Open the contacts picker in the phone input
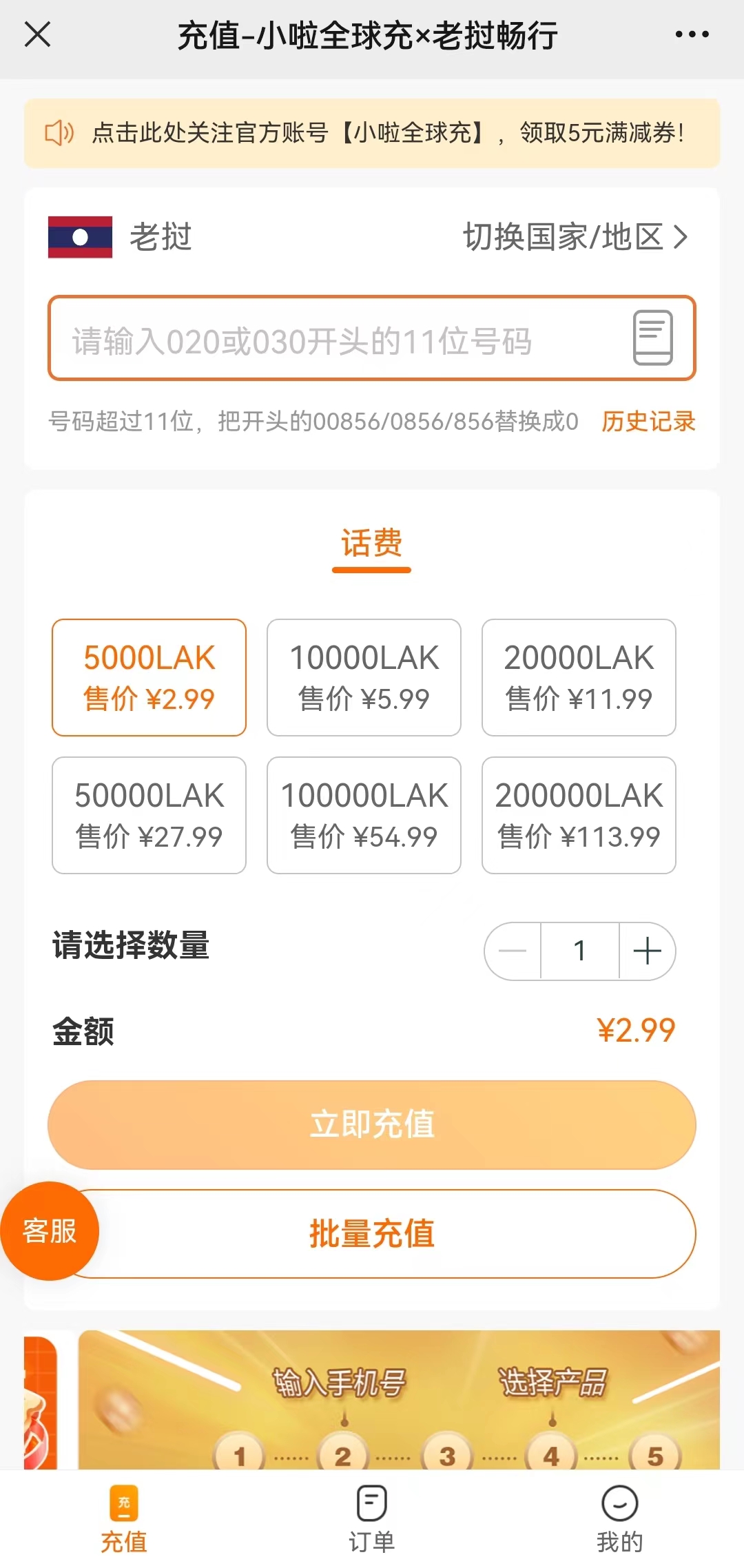The width and height of the screenshot is (744, 1568). (653, 339)
